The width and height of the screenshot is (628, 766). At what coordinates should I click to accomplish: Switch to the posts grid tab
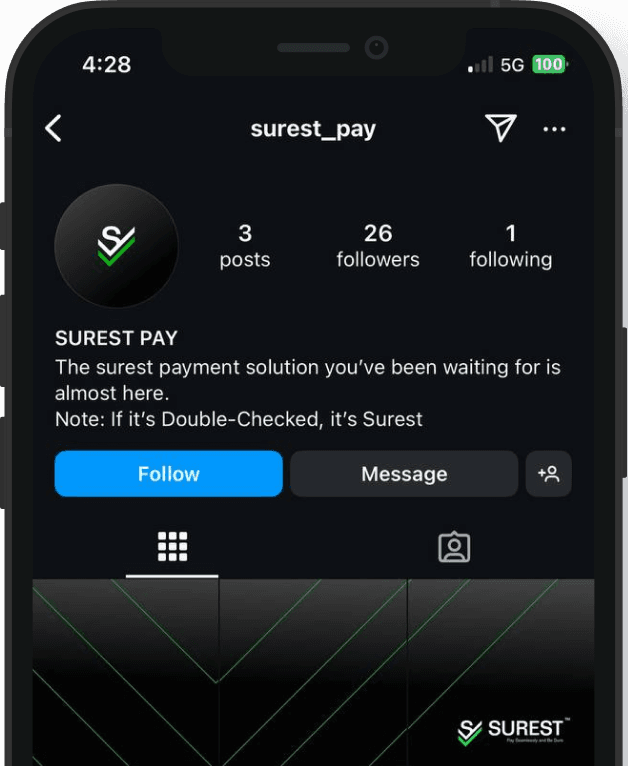point(172,547)
